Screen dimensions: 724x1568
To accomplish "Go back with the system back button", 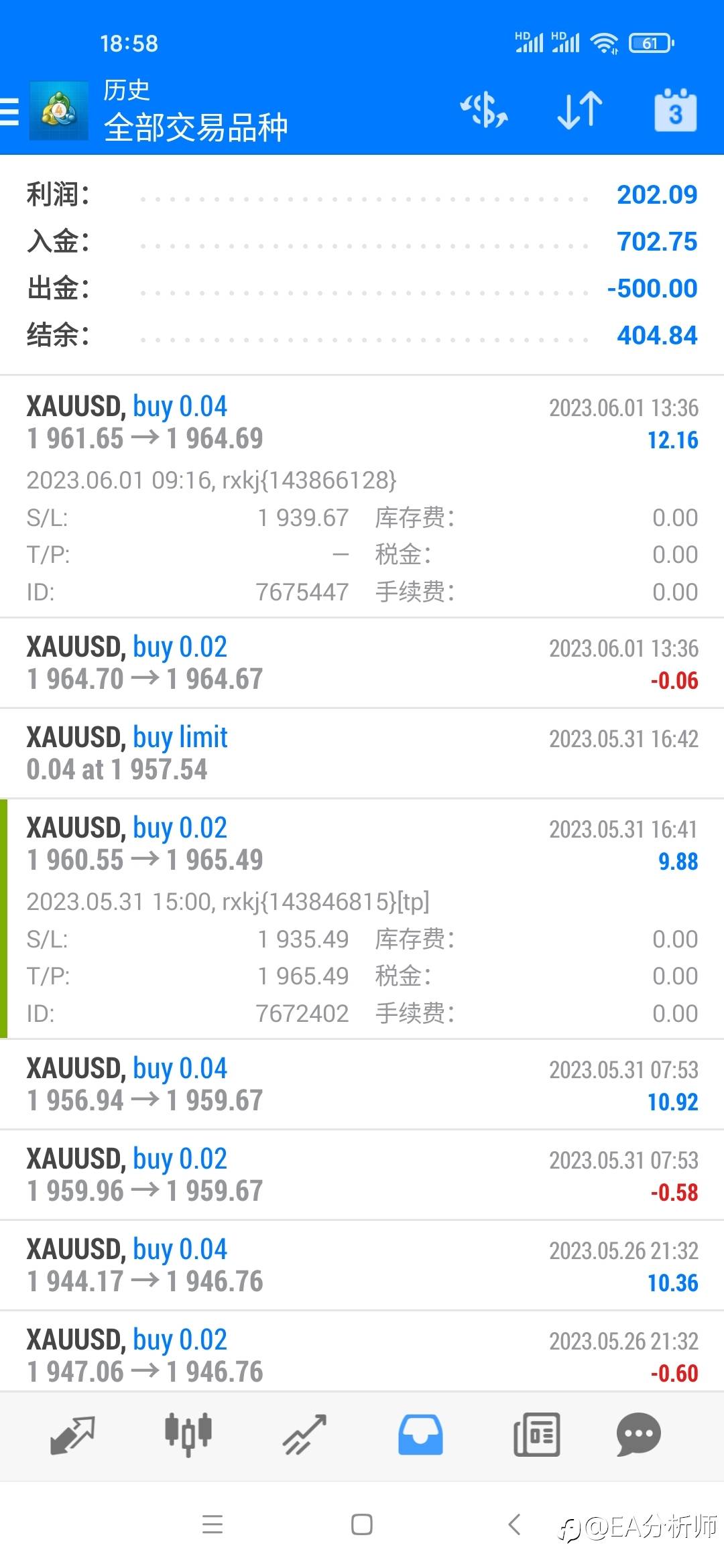I will click(x=514, y=1524).
